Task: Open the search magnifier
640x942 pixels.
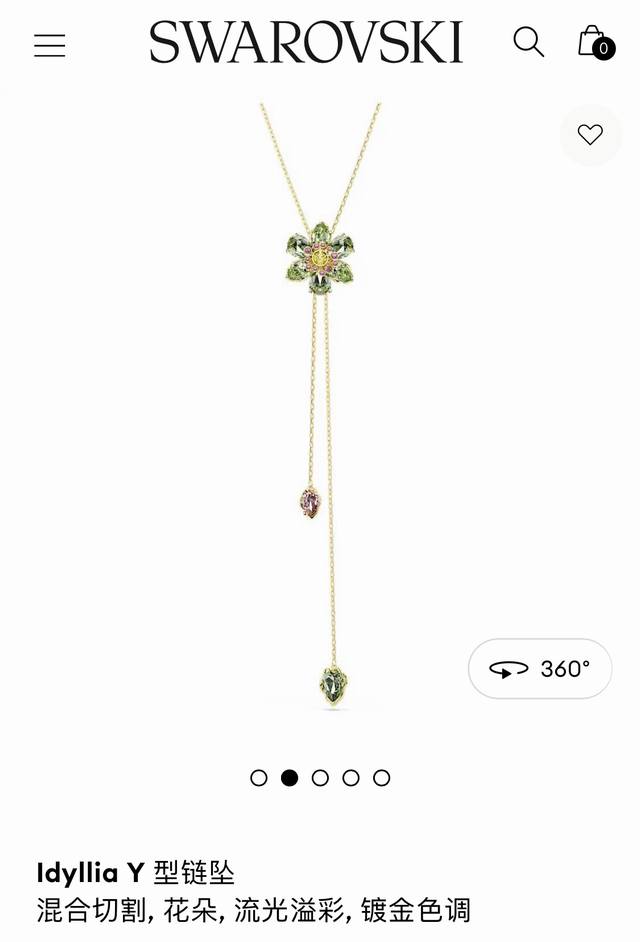Action: pos(528,42)
